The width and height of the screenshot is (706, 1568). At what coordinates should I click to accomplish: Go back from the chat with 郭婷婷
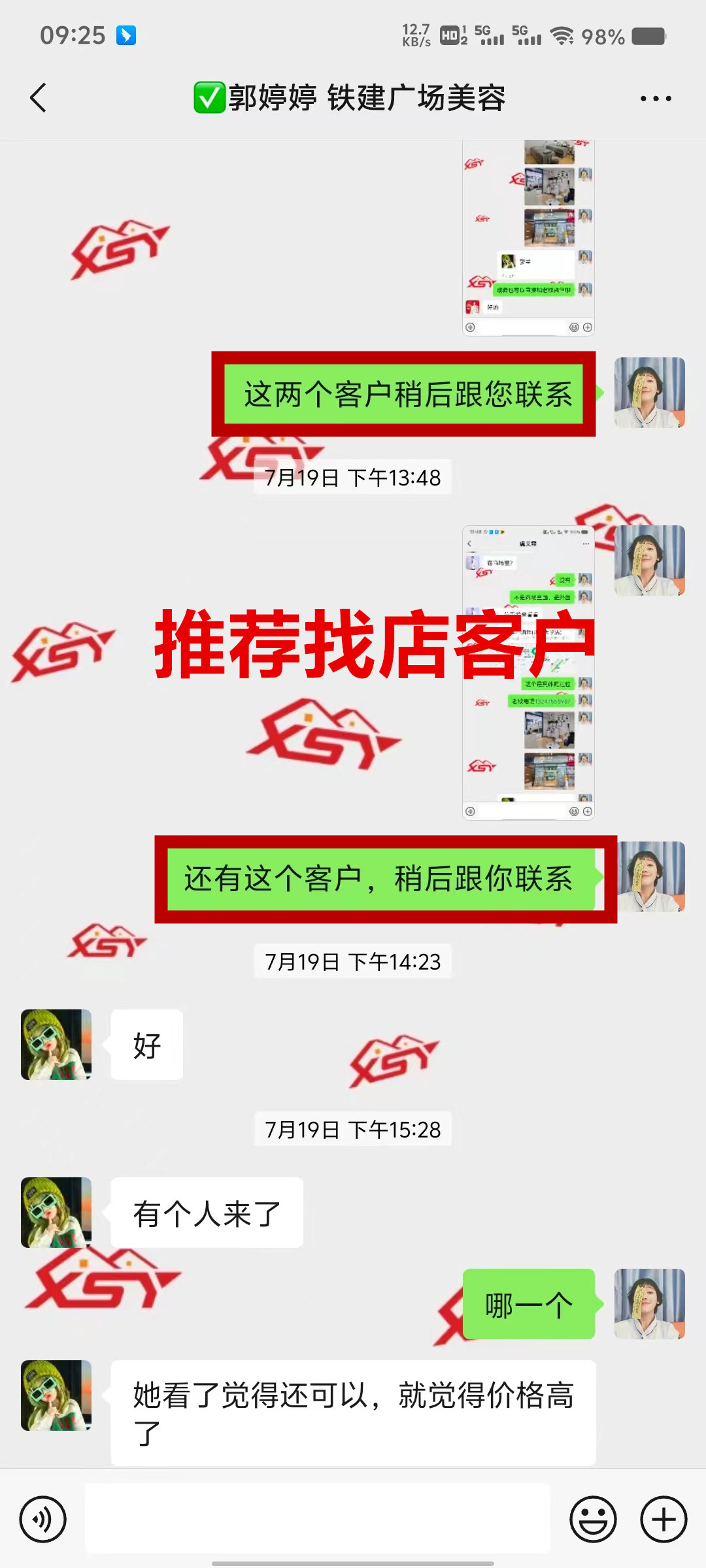(38, 98)
